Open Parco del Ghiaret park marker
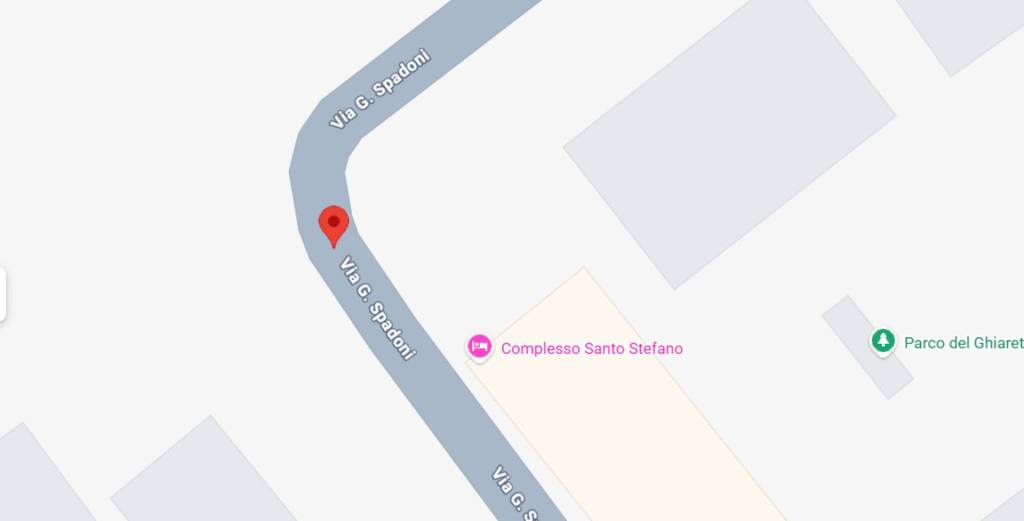 click(882, 342)
